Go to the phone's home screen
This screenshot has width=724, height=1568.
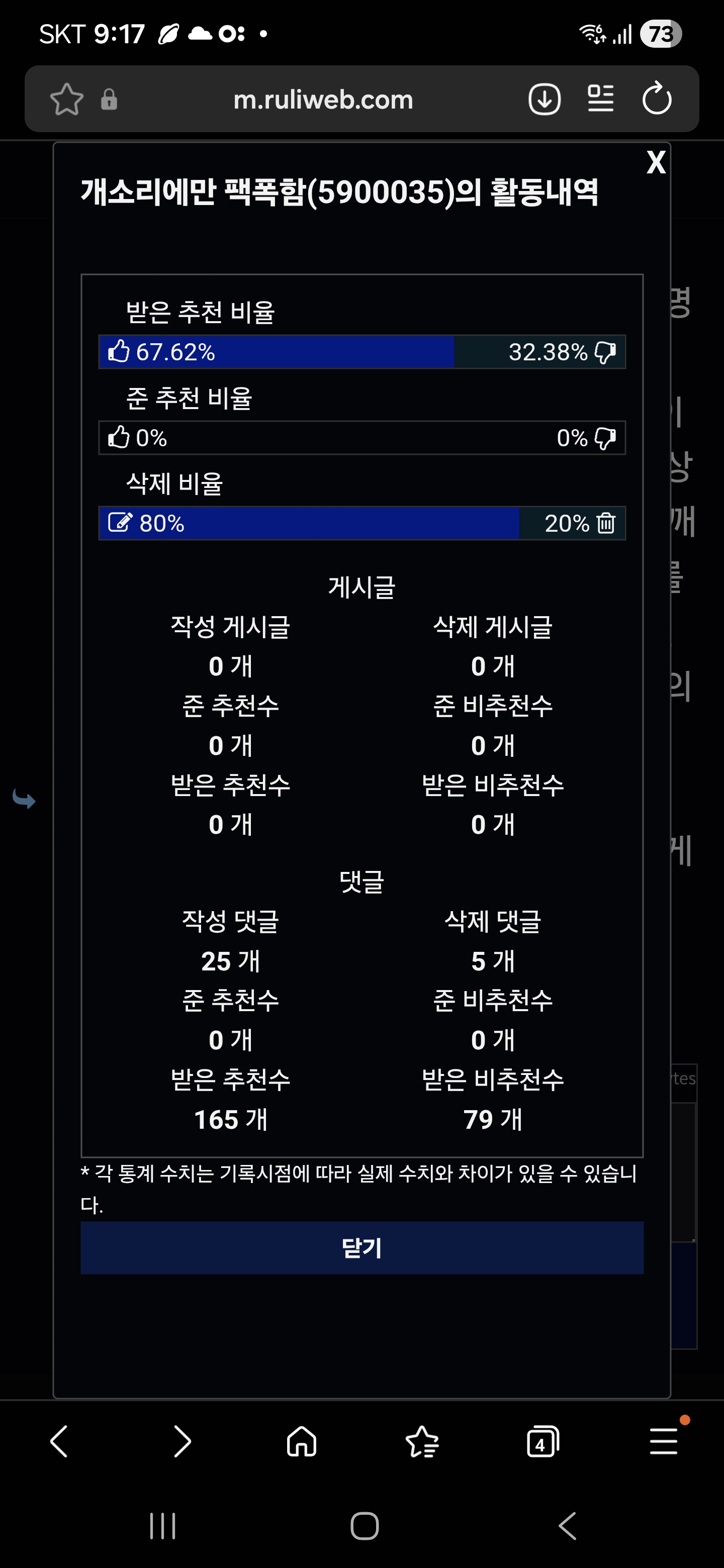pos(364,1526)
